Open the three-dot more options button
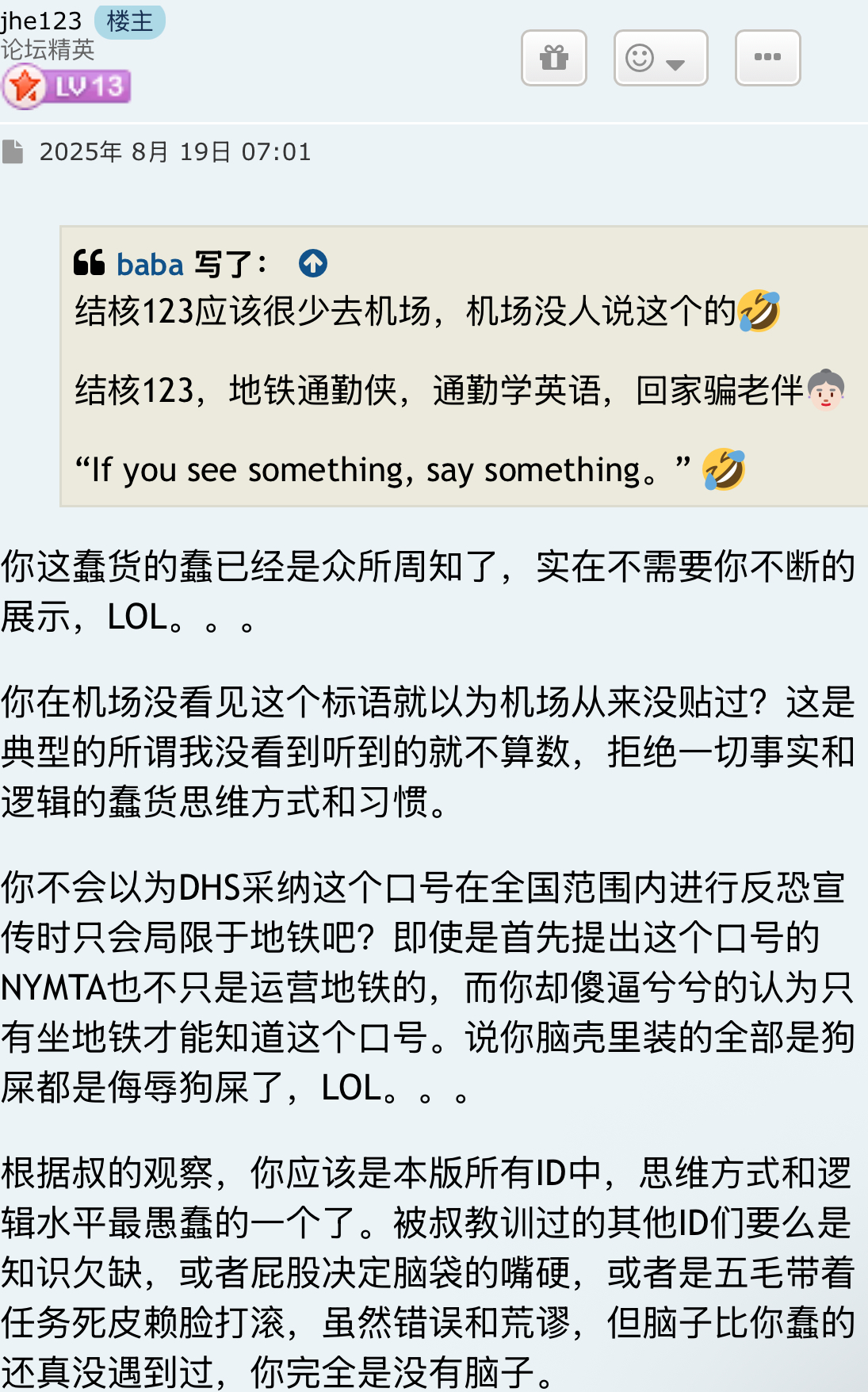The width and height of the screenshot is (868, 1392). tap(767, 58)
